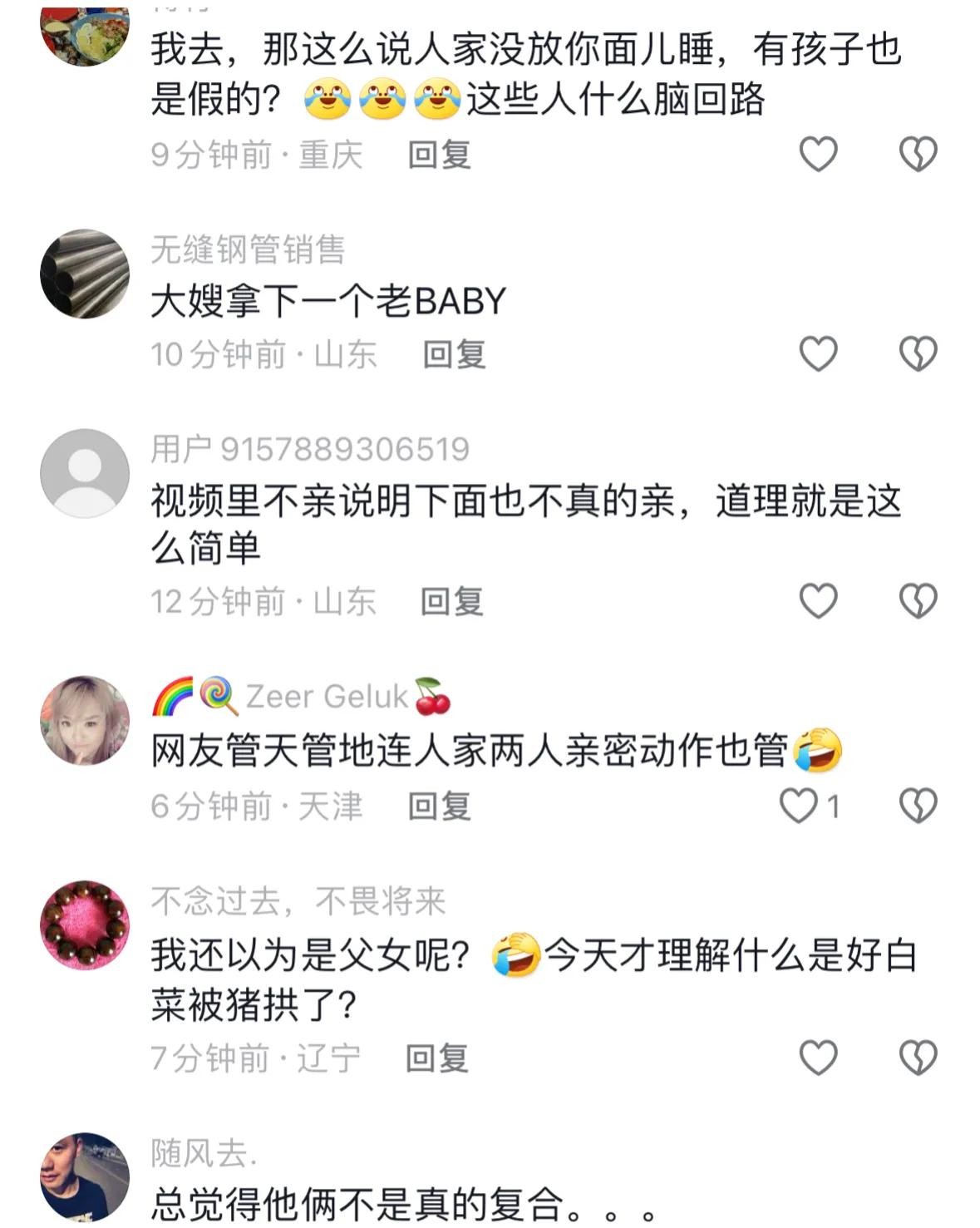Viewport: 980px width, 1228px height.
Task: Open 不念过去，不畏将来's beaded bracelet avatar
Action: [x=85, y=925]
